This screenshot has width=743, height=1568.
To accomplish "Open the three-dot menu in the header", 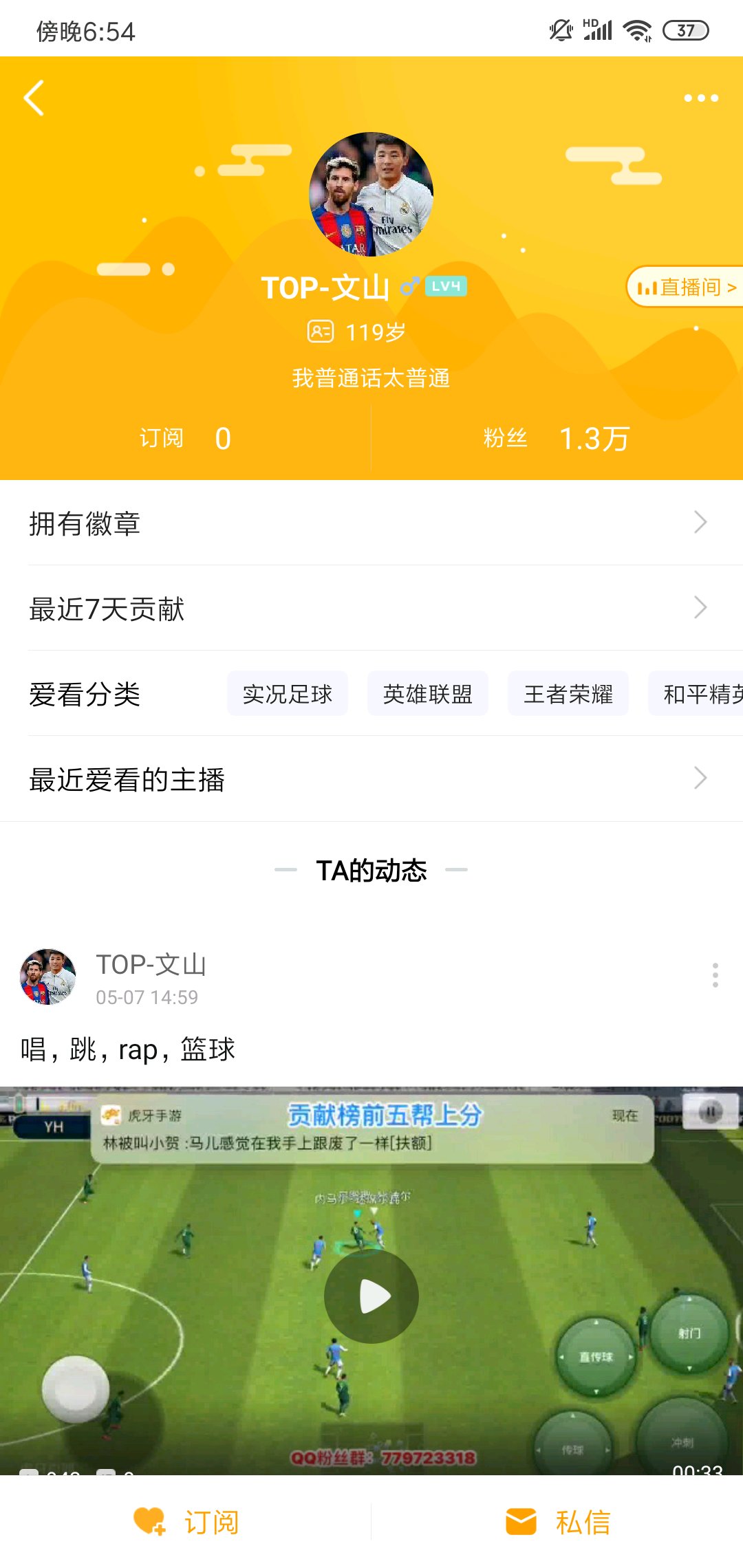I will [x=700, y=98].
